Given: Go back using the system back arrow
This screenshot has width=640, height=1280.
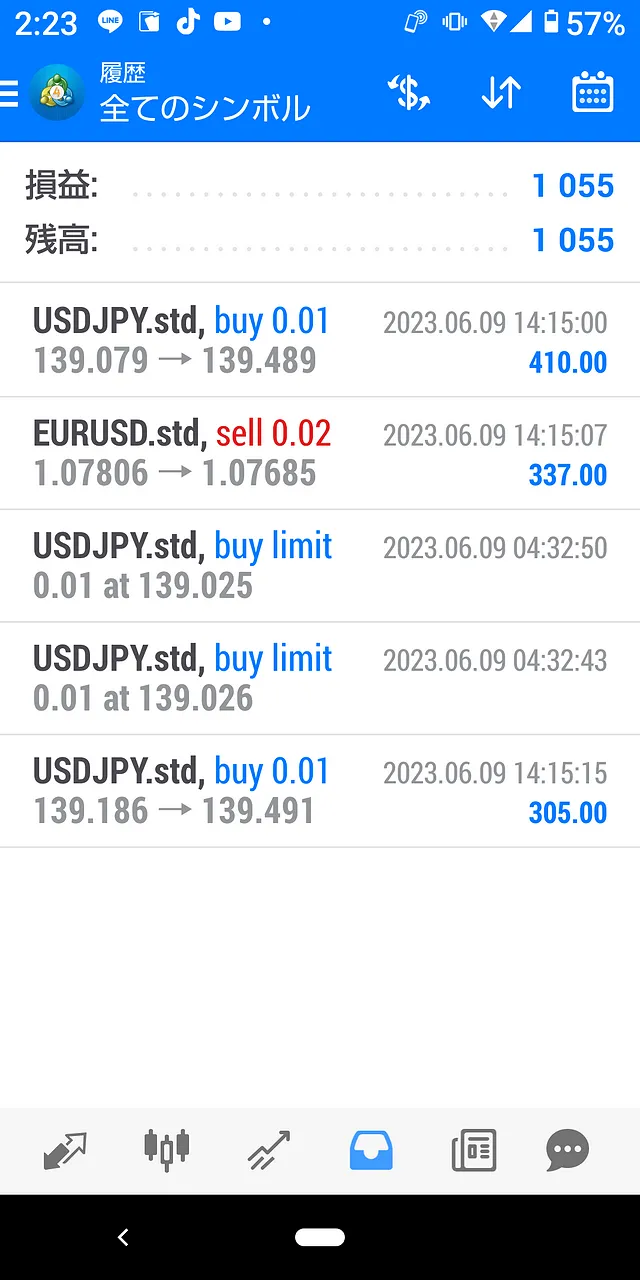Looking at the screenshot, I should [123, 1237].
